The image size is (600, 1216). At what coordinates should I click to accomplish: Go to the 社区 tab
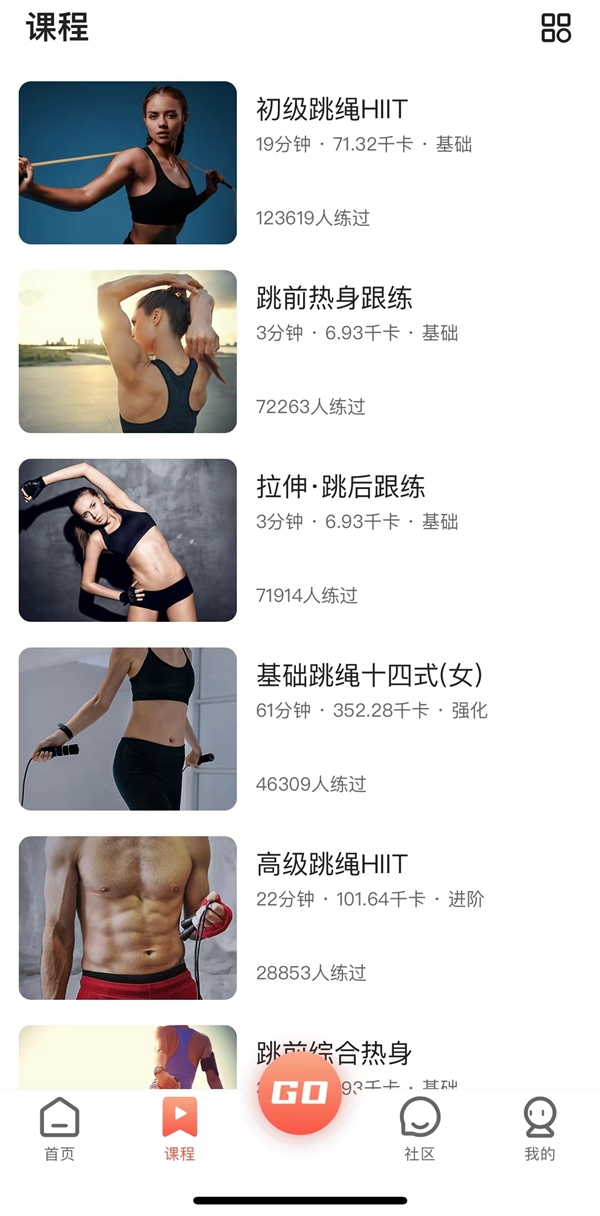420,1130
